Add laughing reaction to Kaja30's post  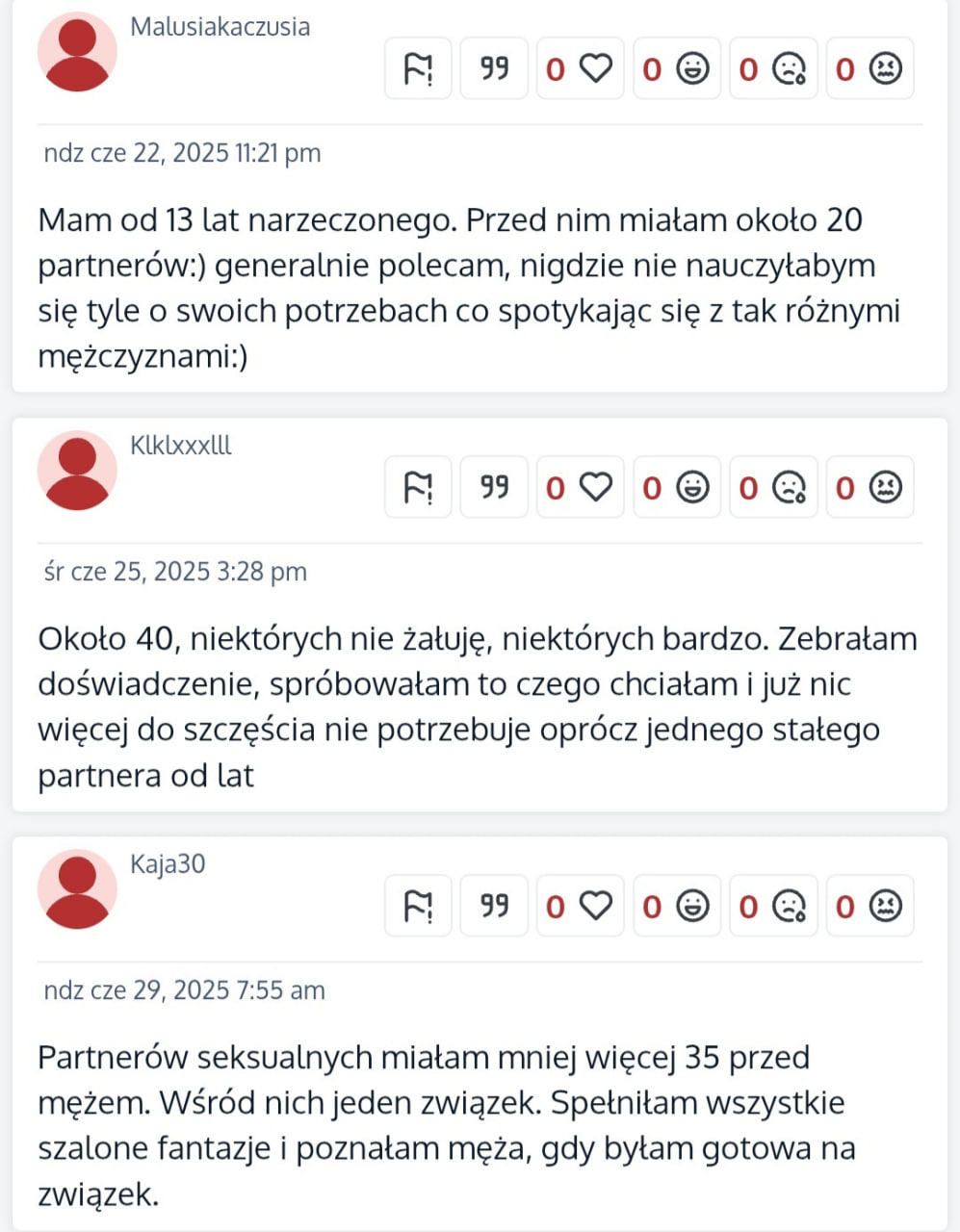pyautogui.click(x=676, y=906)
